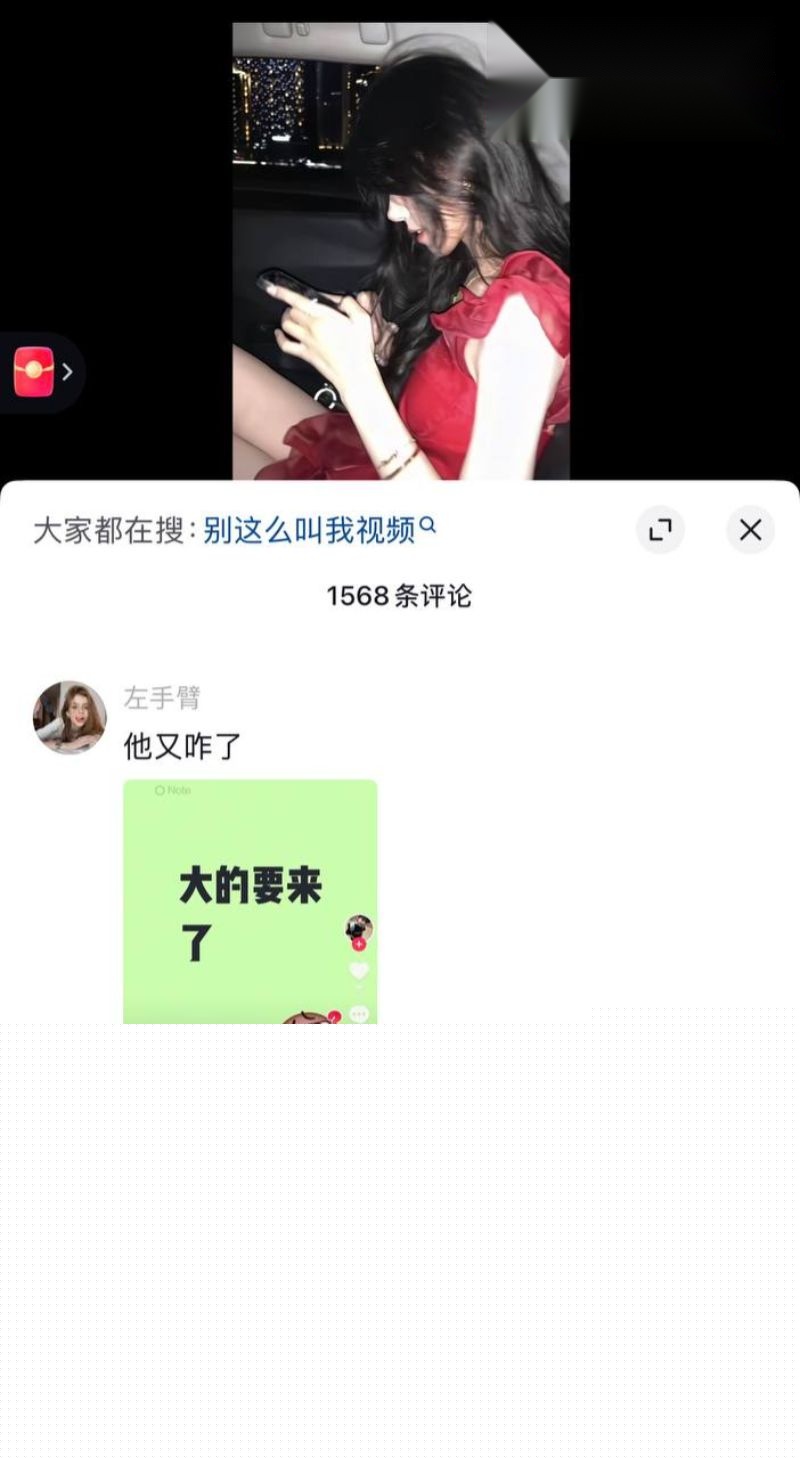The image size is (800, 1458).
Task: Click the Note label icon on the green card
Action: tap(160, 790)
